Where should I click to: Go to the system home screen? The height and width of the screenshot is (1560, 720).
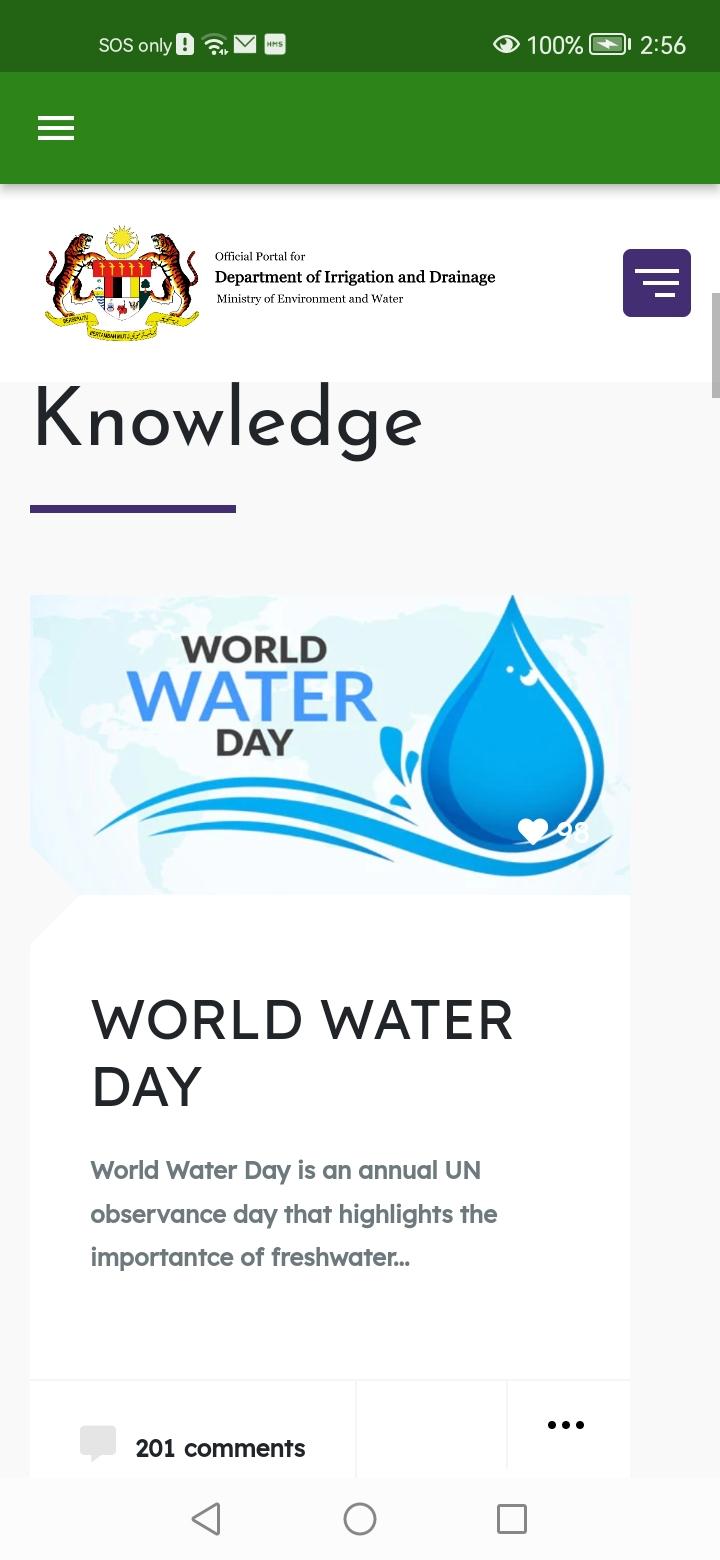[360, 1519]
